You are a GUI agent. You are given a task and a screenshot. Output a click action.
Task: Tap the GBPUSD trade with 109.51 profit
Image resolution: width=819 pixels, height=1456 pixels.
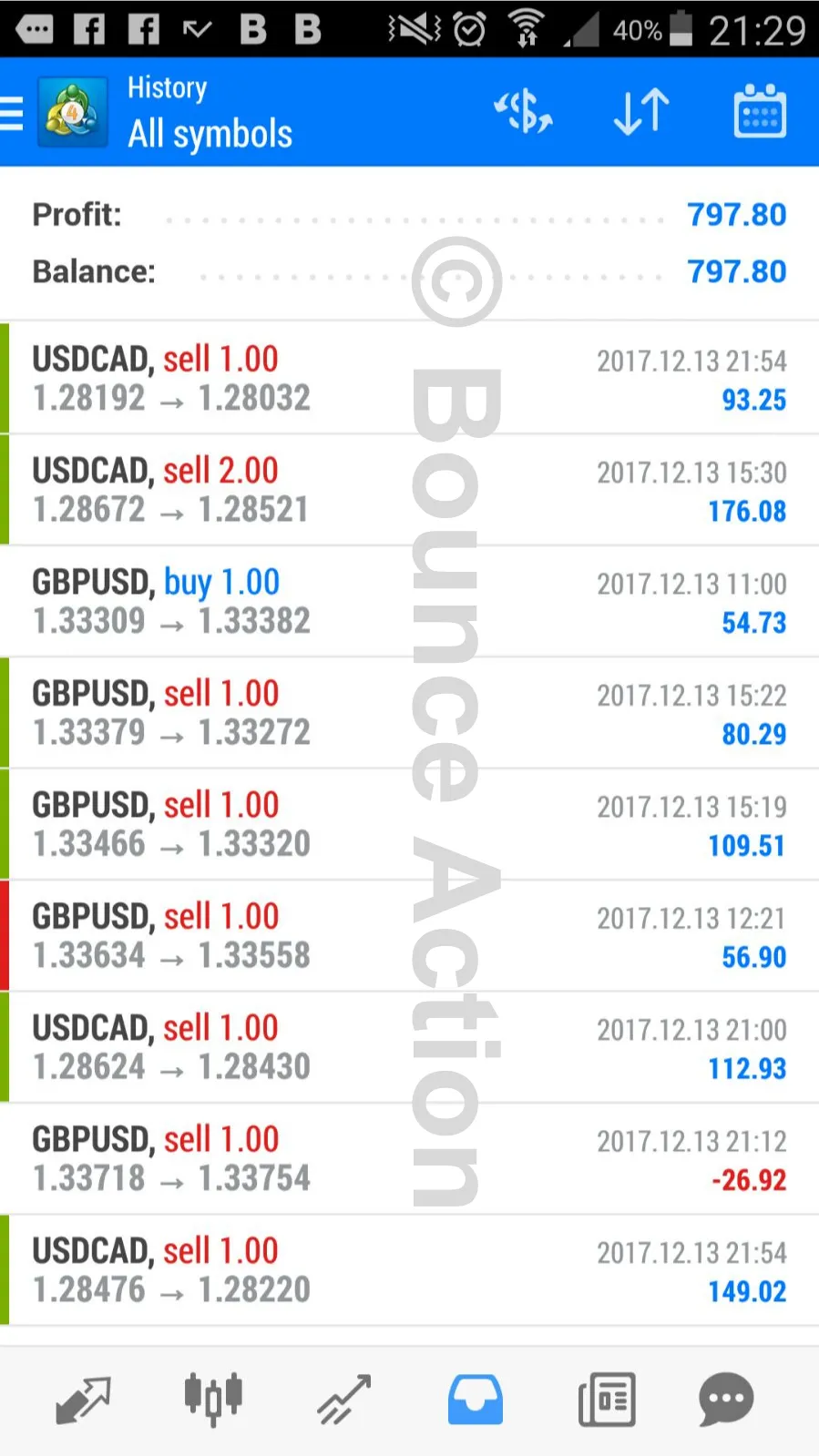410,824
